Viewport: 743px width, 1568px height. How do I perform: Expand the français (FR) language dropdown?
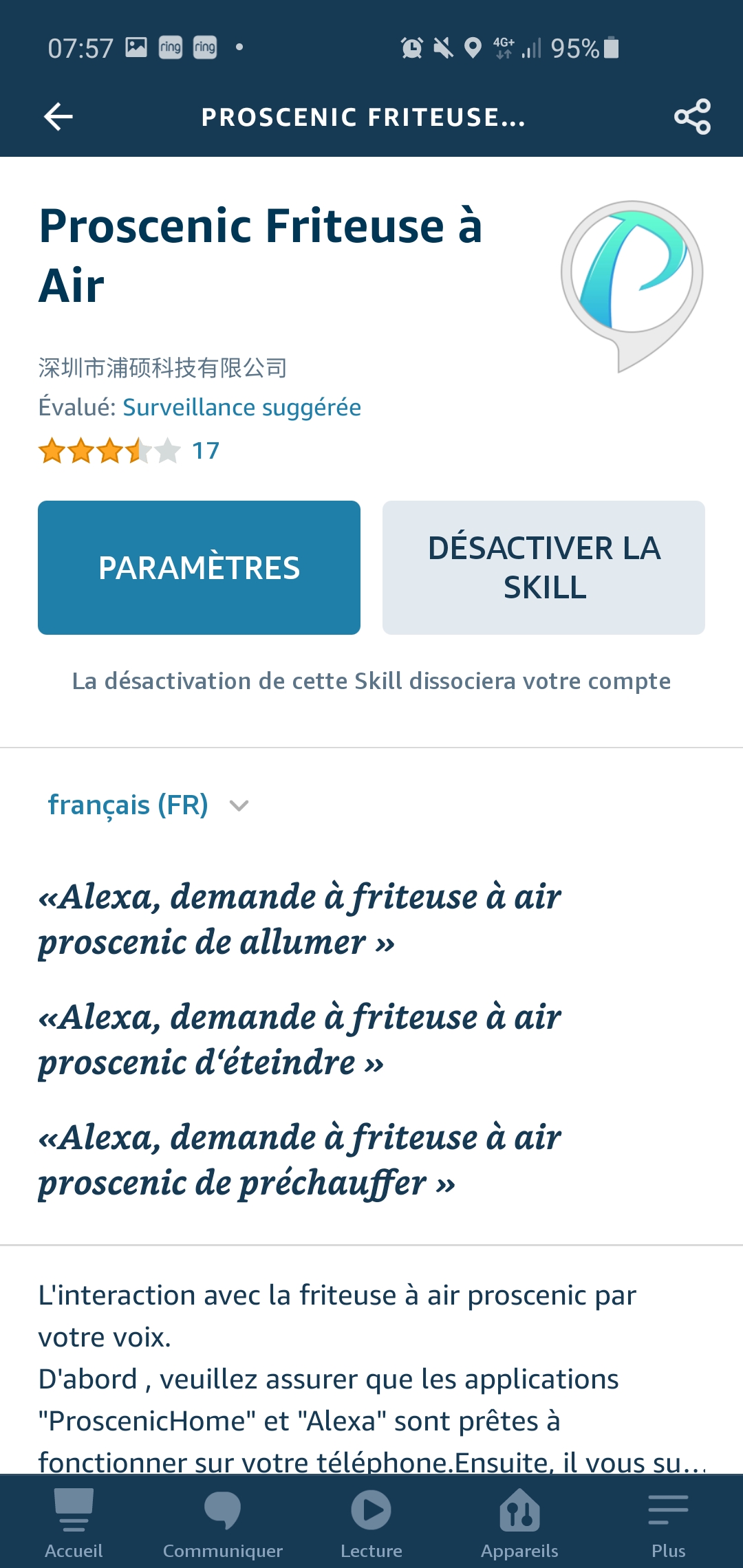[149, 805]
